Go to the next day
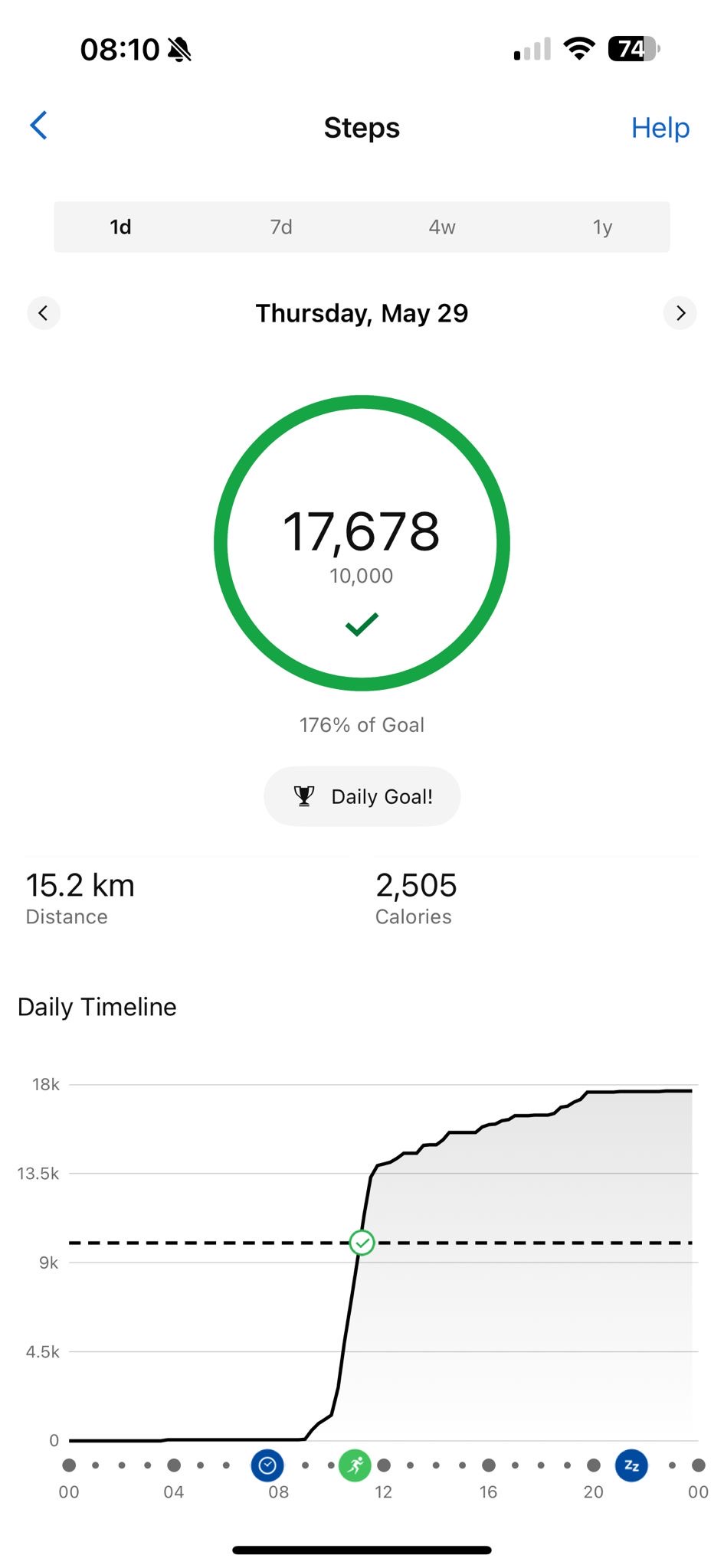Image resolution: width=724 pixels, height=1568 pixels. (x=680, y=313)
